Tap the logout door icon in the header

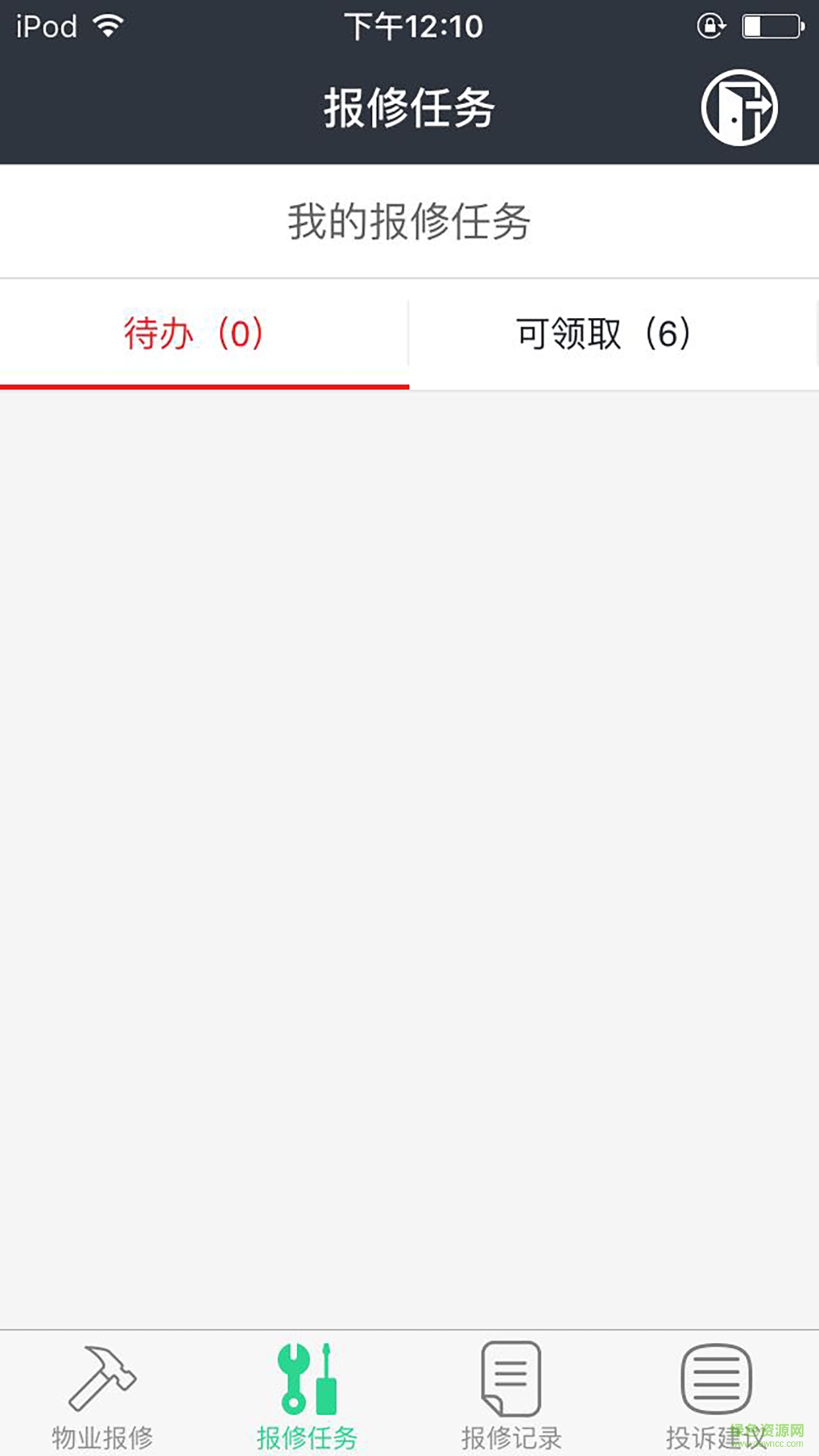click(x=740, y=106)
